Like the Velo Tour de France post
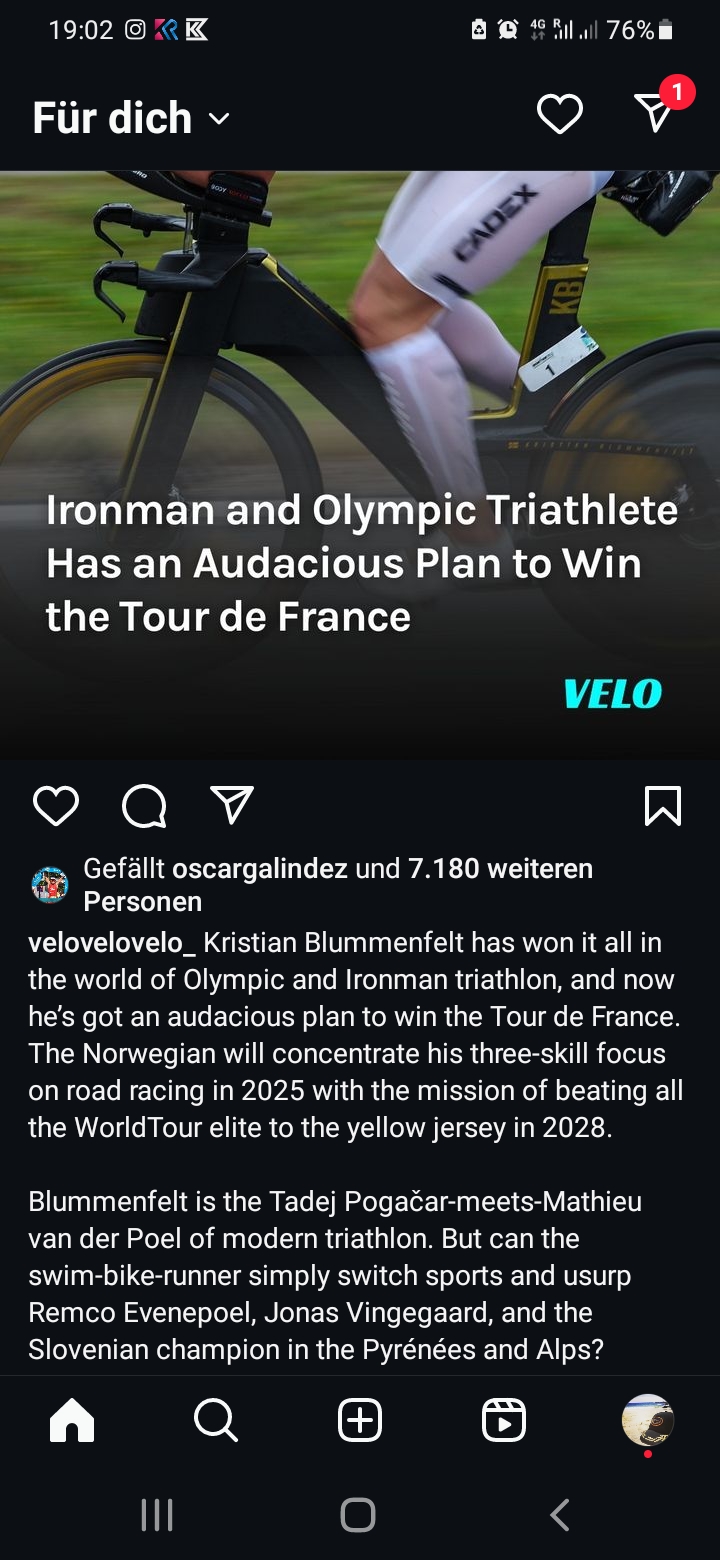Screen dimensions: 720x1560 point(56,806)
